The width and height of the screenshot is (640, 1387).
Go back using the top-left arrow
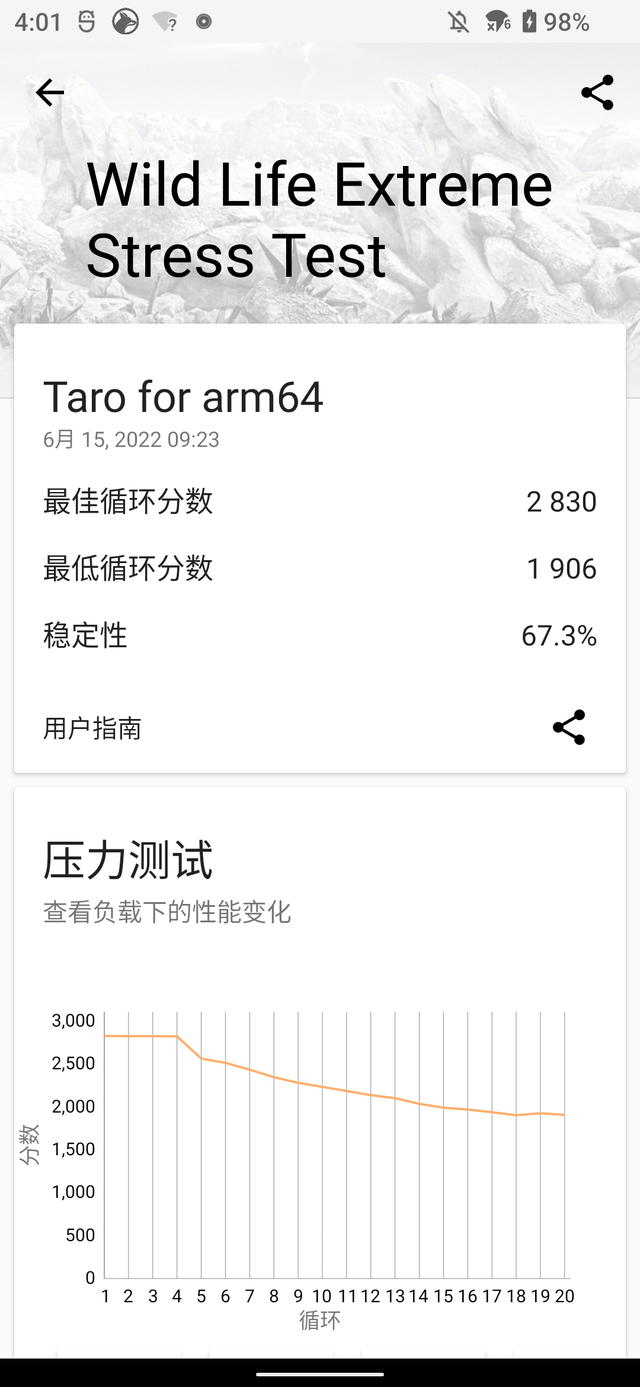tap(49, 93)
